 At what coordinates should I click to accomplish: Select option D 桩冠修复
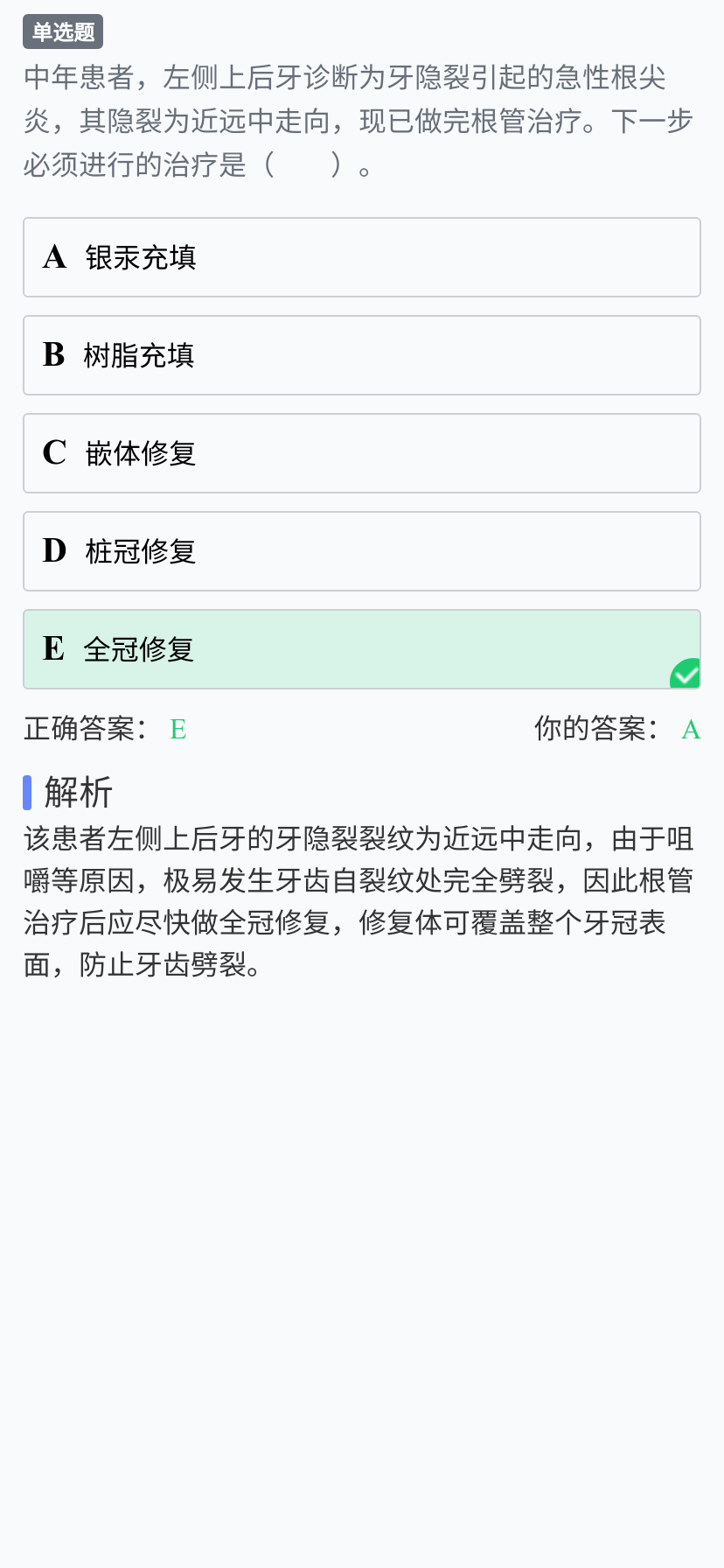(x=362, y=551)
